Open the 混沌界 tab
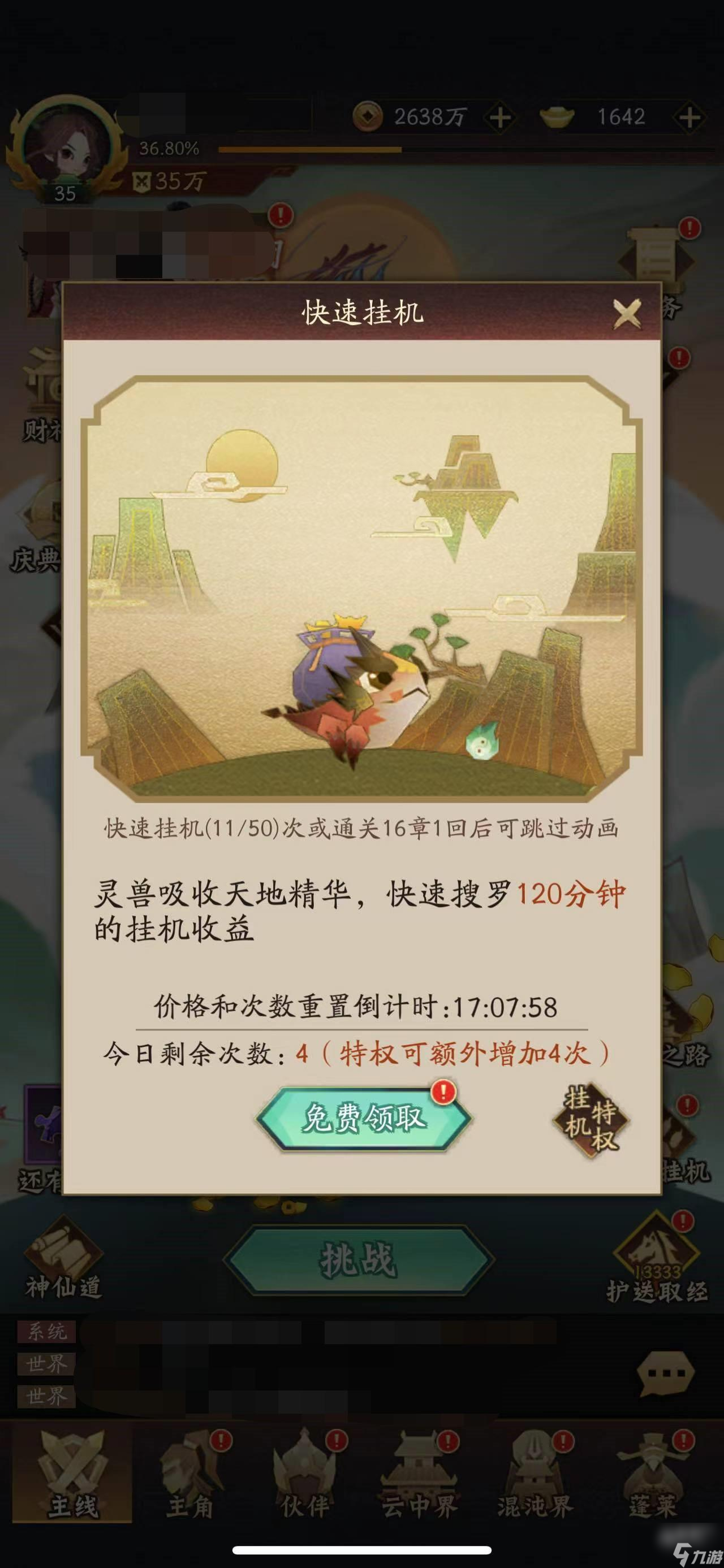Viewport: 724px width, 1568px height. coord(535,1479)
